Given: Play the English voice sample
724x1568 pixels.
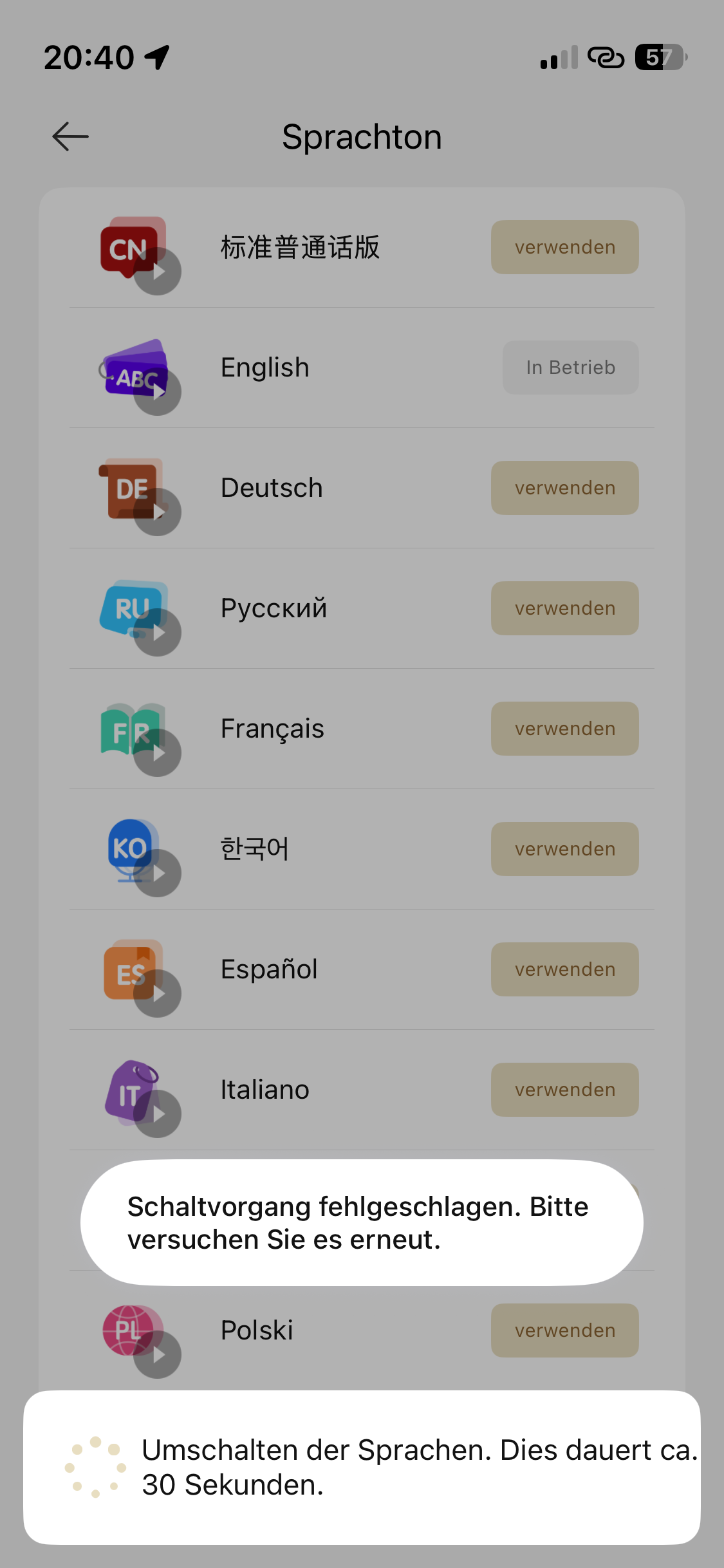Looking at the screenshot, I should pyautogui.click(x=158, y=392).
